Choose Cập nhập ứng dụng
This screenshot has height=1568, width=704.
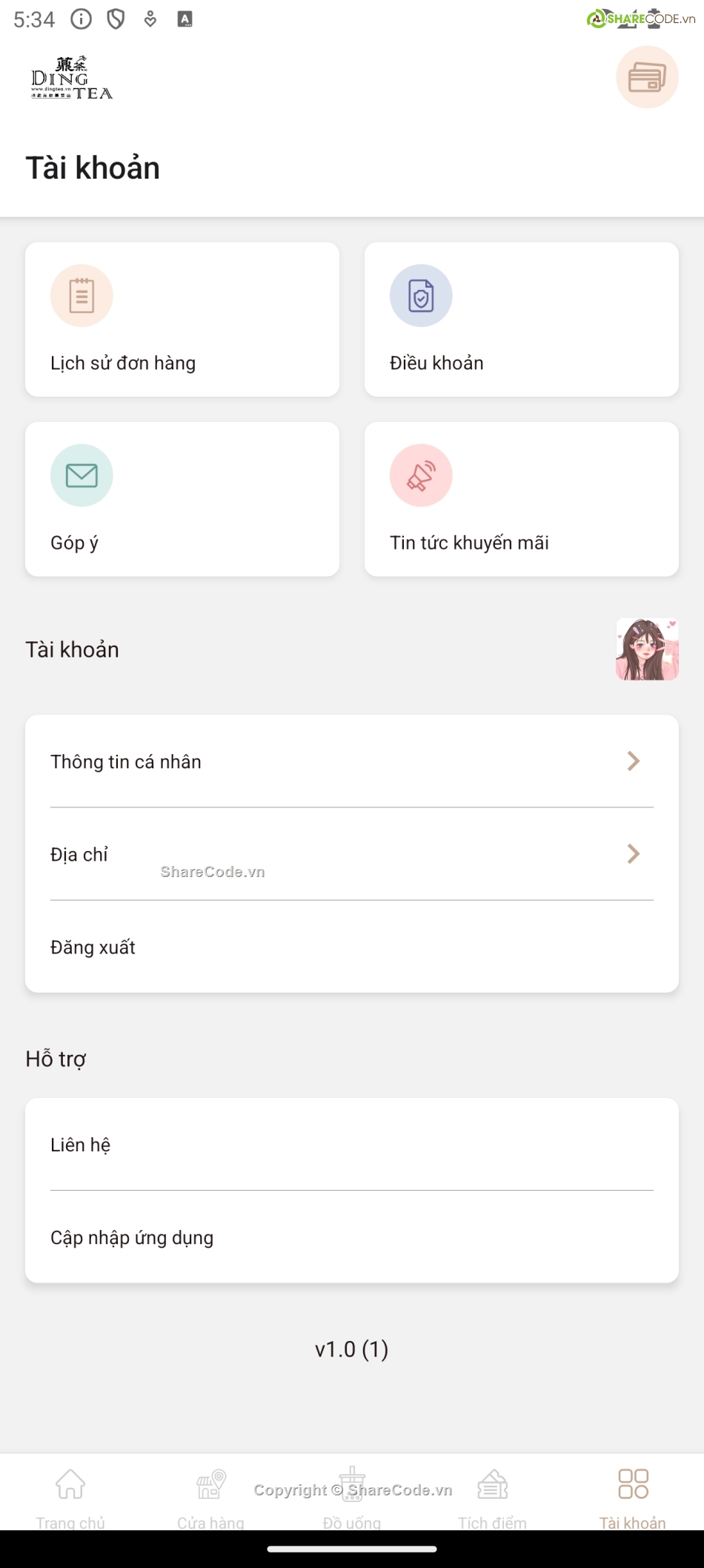point(352,1237)
